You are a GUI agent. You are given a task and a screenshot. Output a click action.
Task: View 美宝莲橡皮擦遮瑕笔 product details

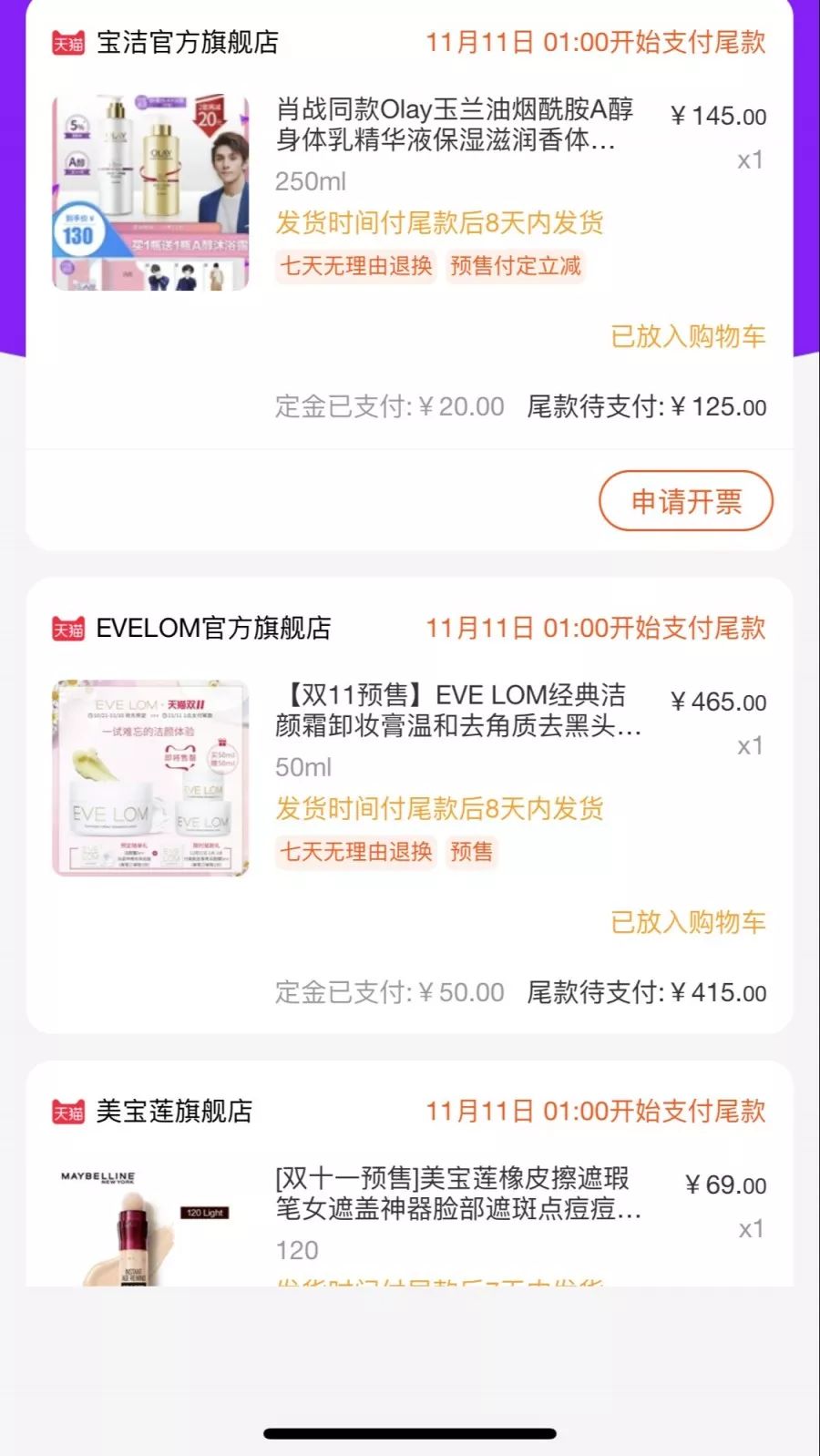(457, 1194)
